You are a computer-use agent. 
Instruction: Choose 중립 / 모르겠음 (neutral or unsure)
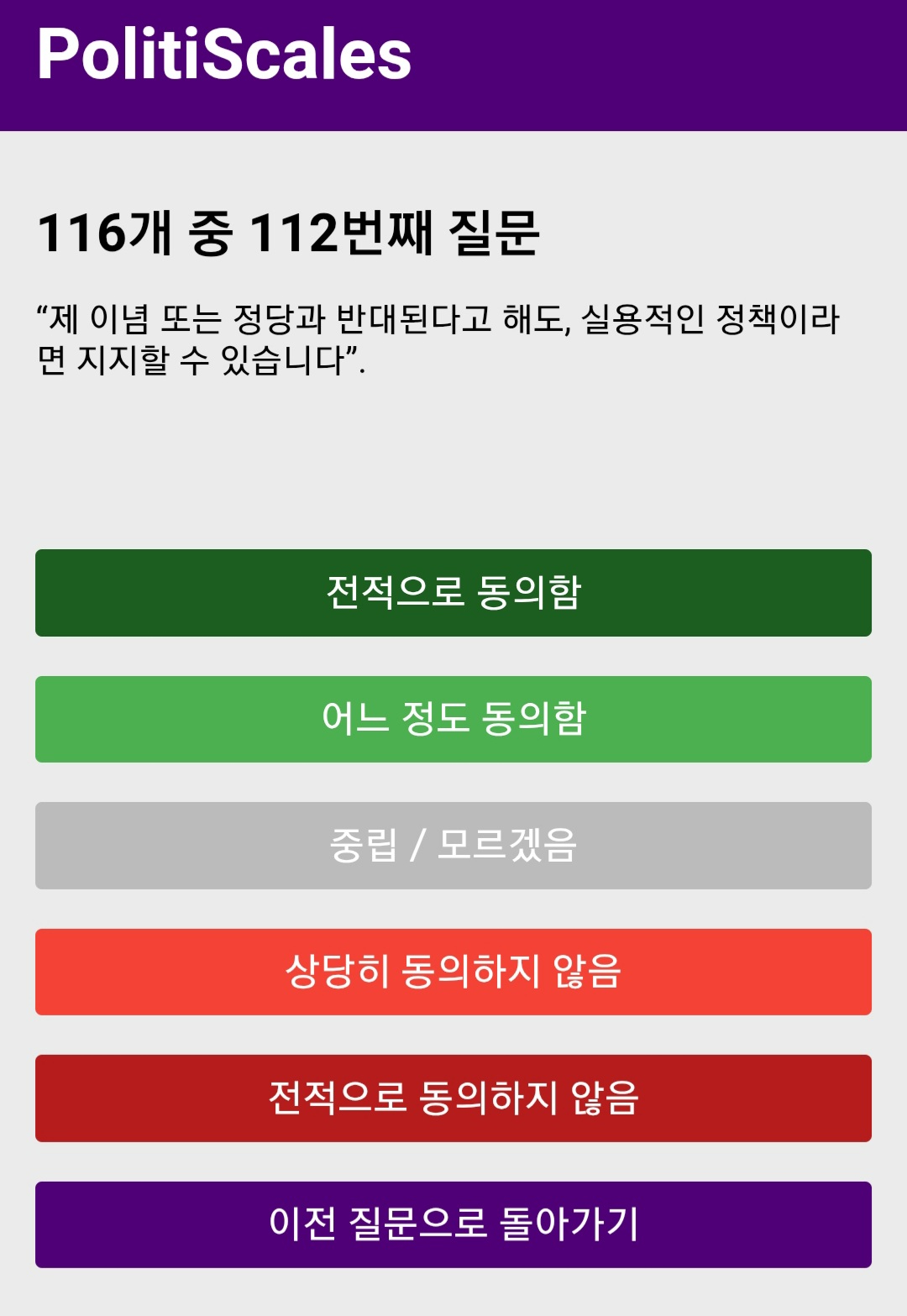click(x=453, y=846)
